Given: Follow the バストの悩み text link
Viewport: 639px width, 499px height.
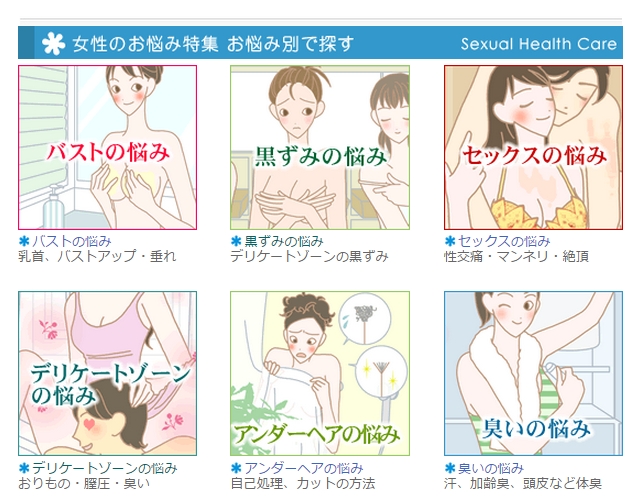Looking at the screenshot, I should tap(71, 241).
